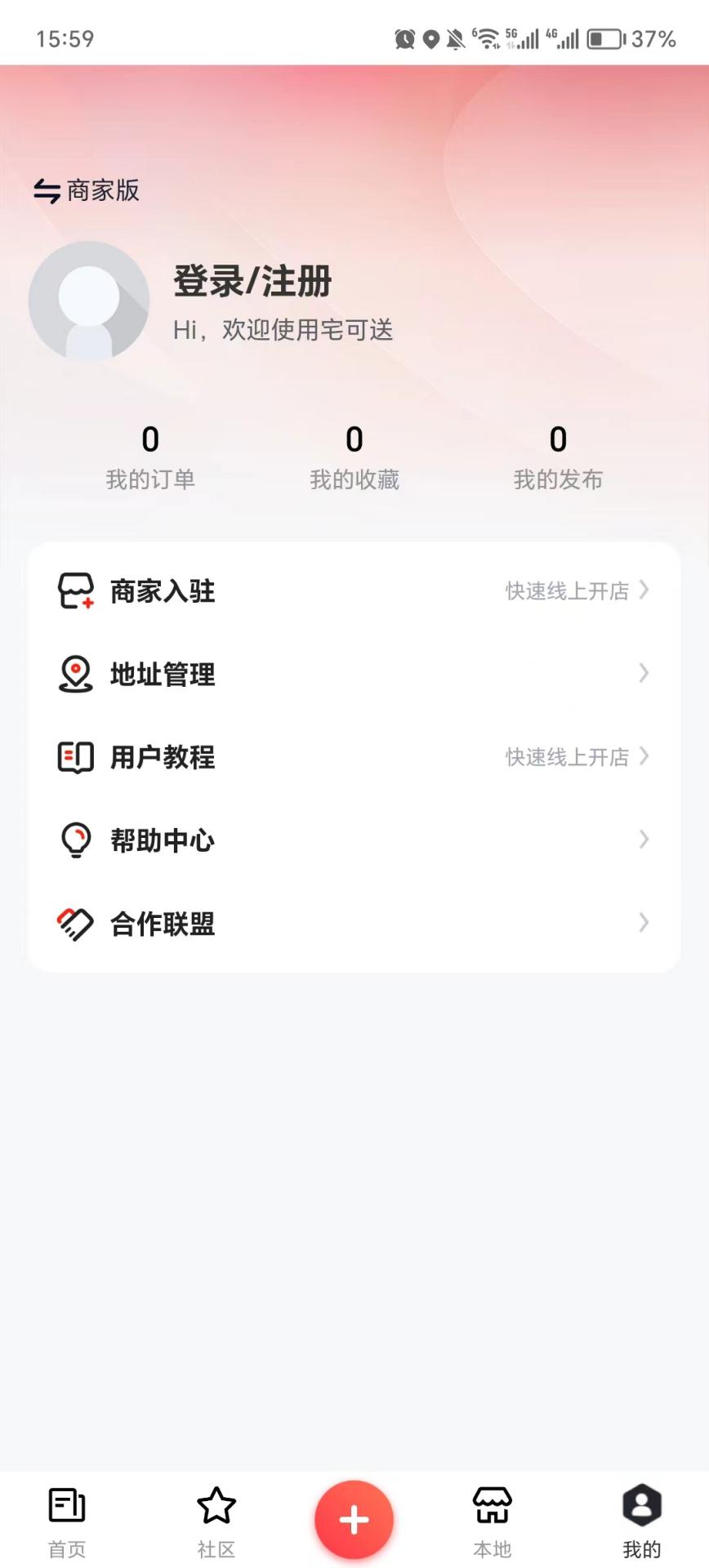Screen dimensions: 709x1568
Task: Open 用户教程 via the book icon
Action: (x=75, y=757)
